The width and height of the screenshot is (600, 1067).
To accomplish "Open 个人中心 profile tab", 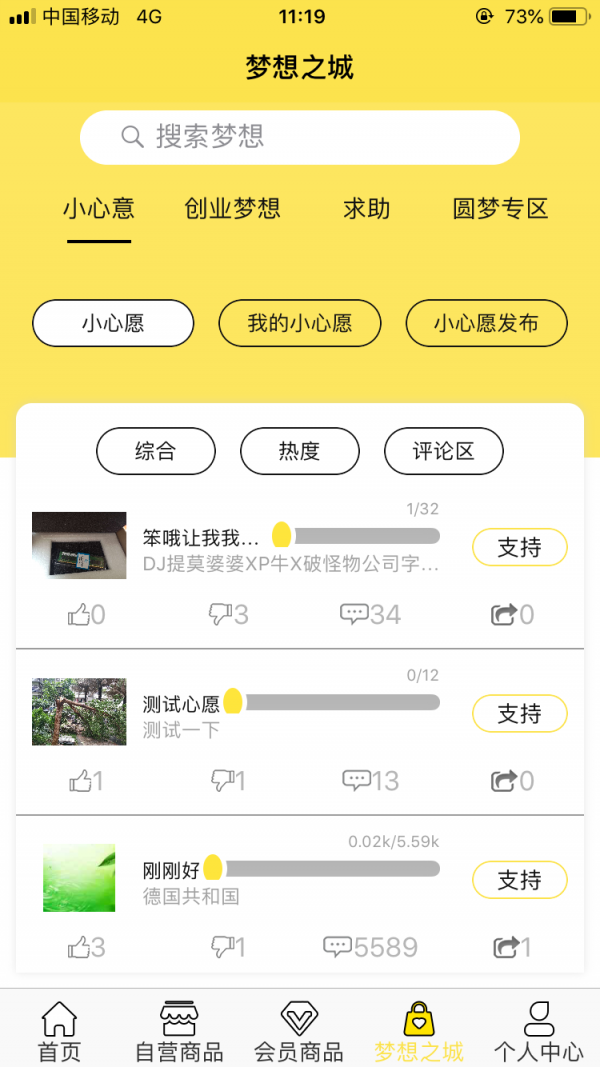I will (x=539, y=1032).
